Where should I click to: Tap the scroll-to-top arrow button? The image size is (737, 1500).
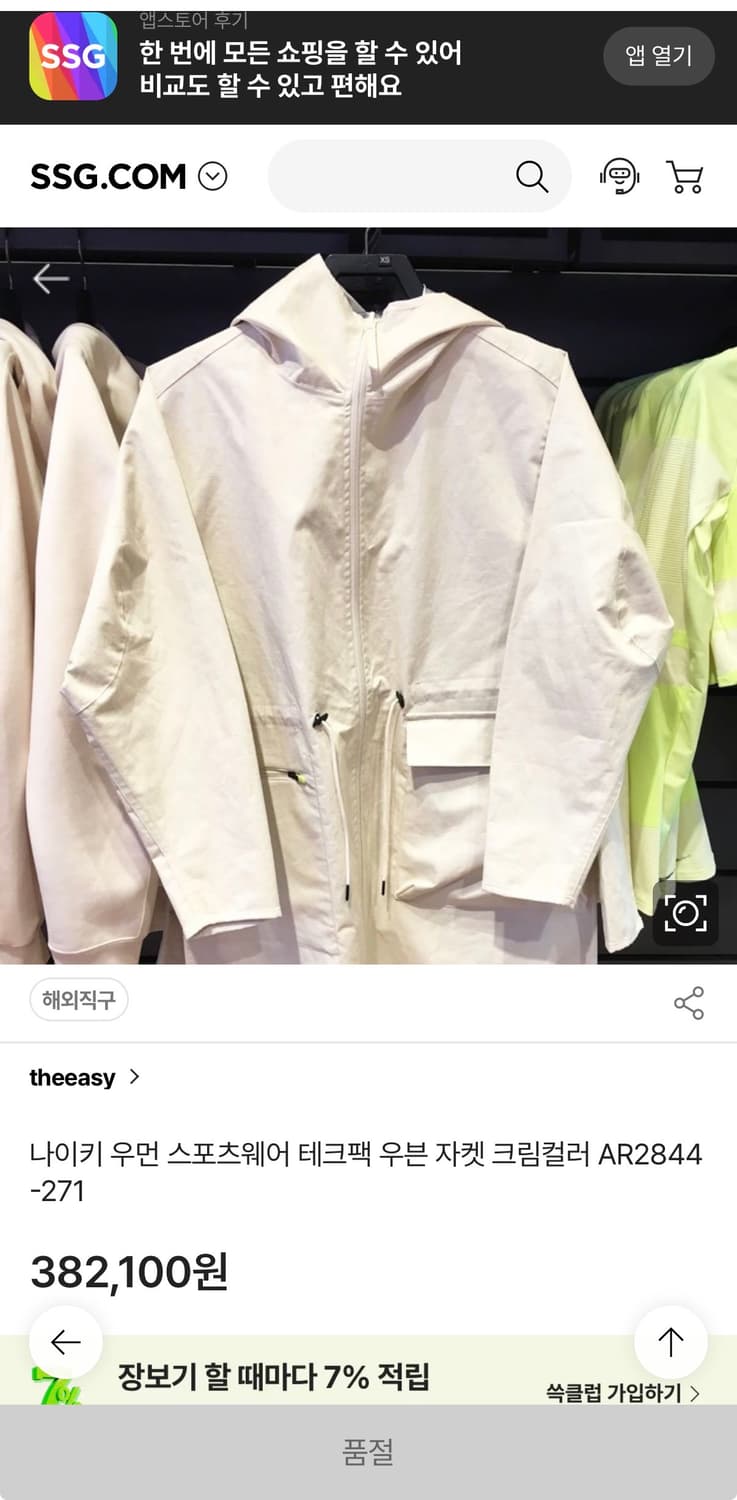point(671,1343)
